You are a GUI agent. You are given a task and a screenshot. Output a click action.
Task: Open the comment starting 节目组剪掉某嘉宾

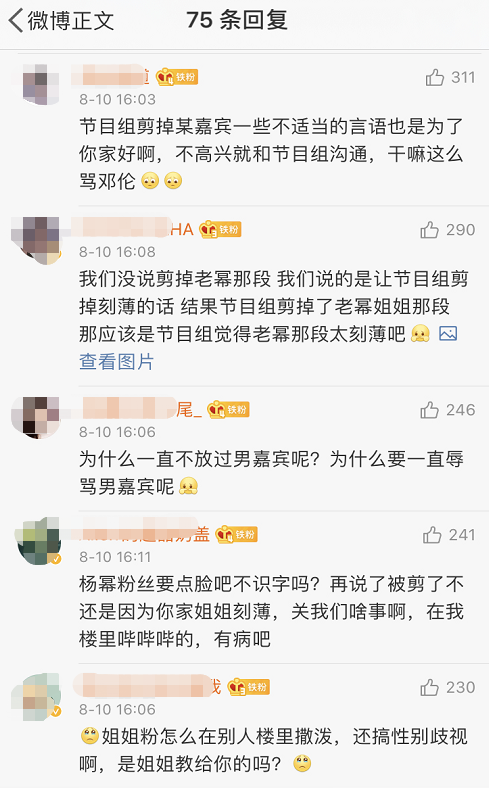[271, 153]
